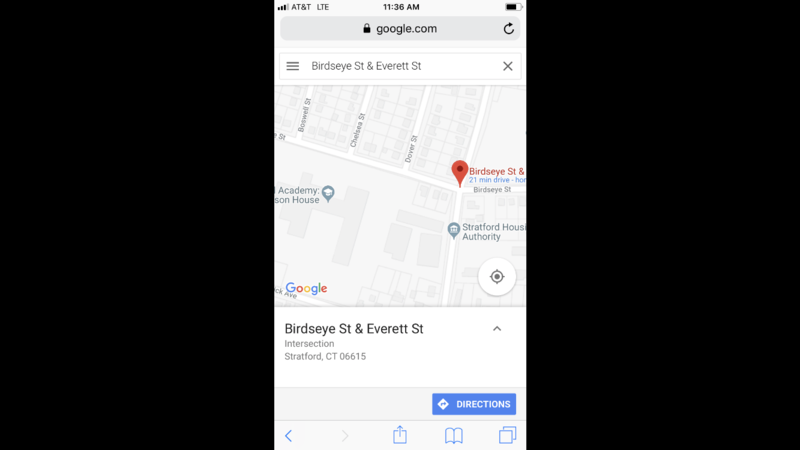Go back in Safari
800x450 pixels.
coord(289,435)
